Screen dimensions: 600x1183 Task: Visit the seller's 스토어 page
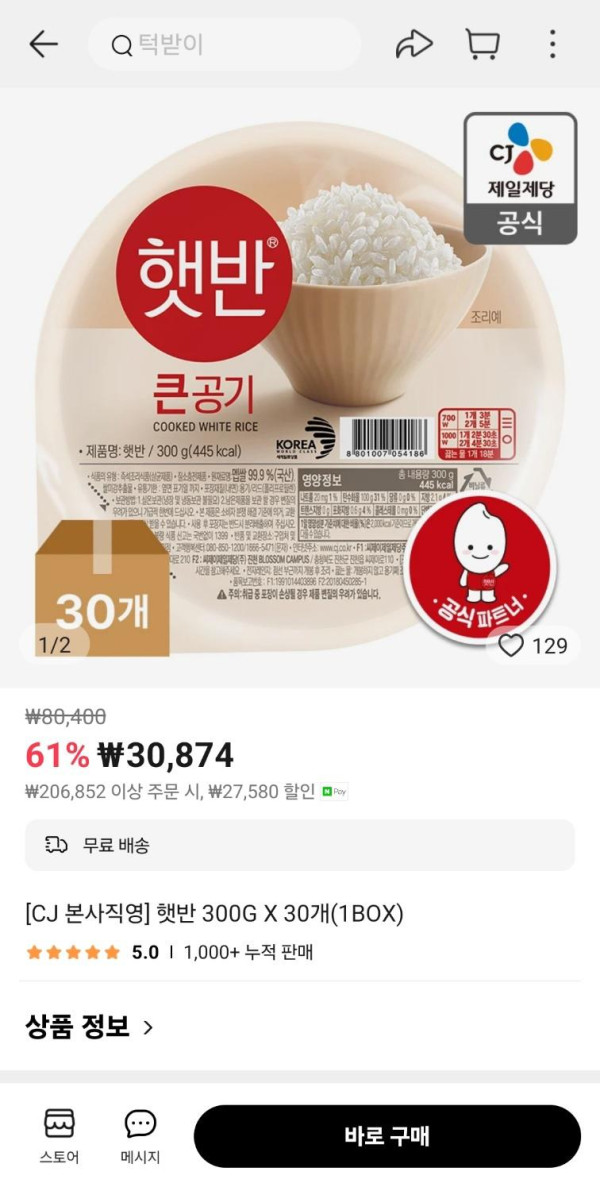point(59,1135)
